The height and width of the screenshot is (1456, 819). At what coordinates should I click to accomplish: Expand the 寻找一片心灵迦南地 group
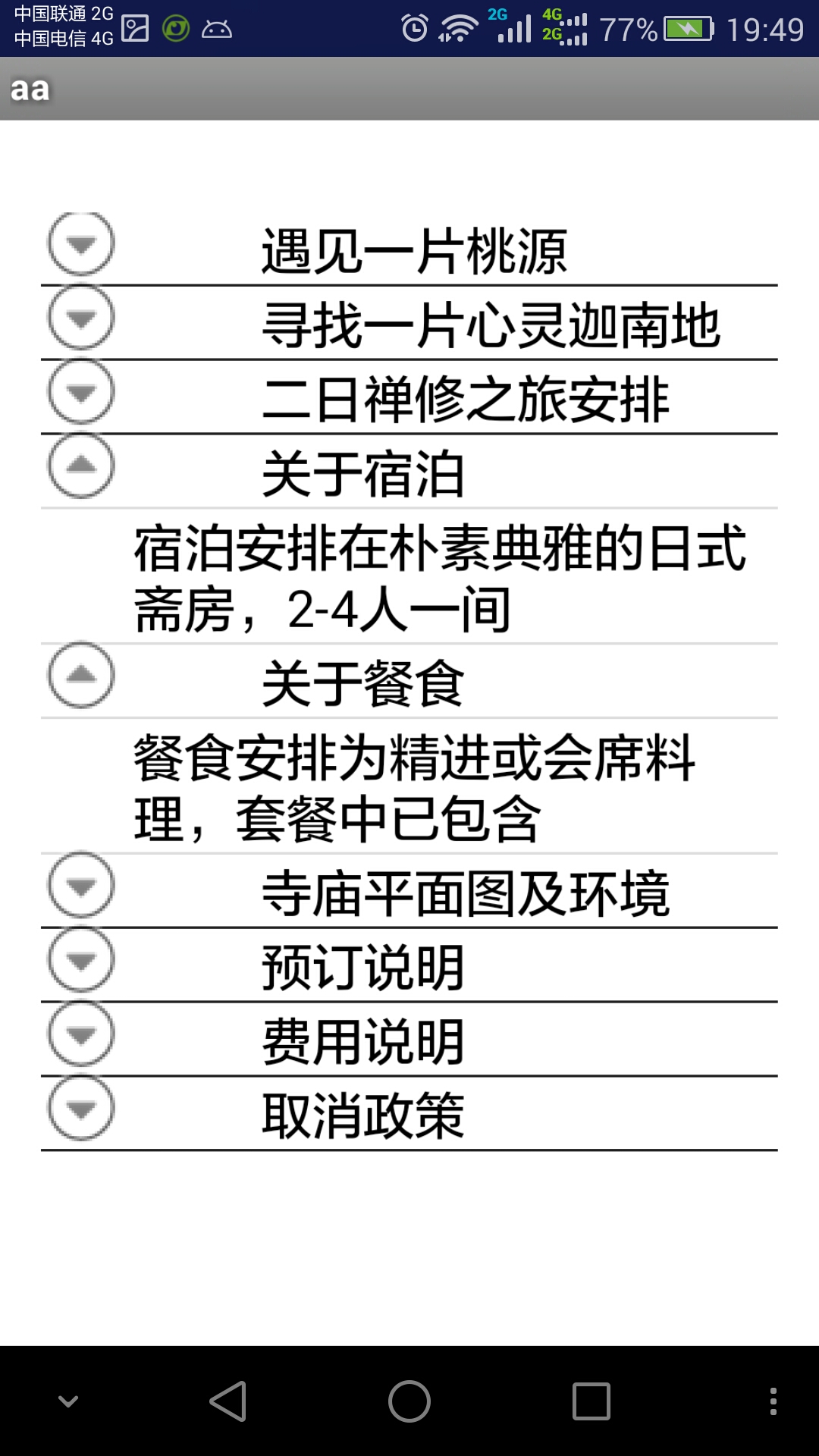pyautogui.click(x=409, y=323)
